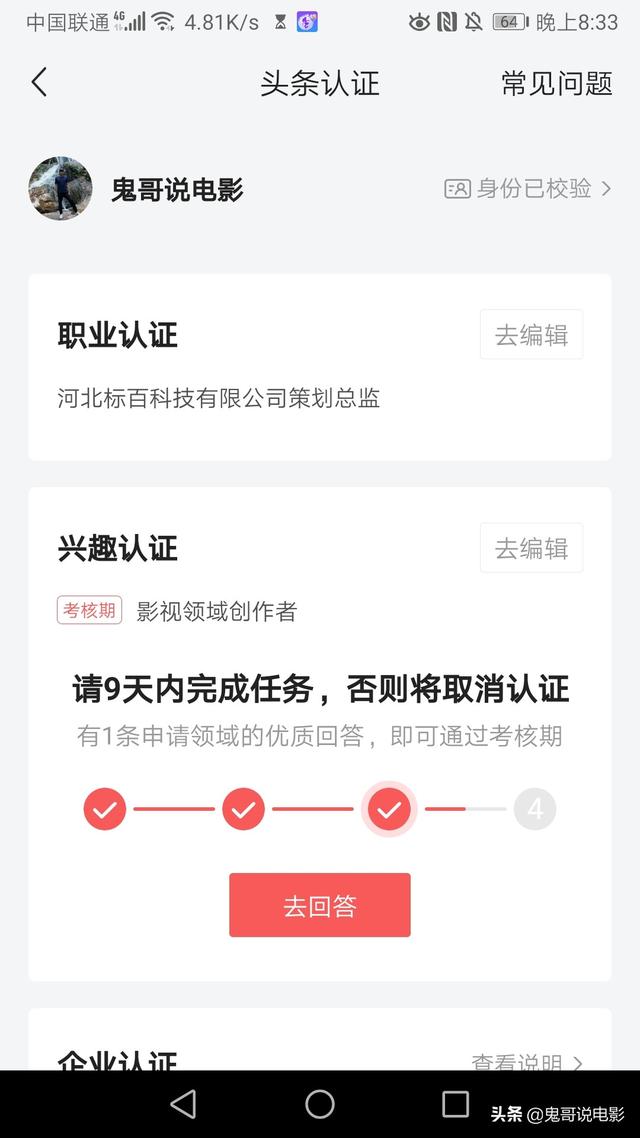Go back from 头条认证 page
This screenshot has height=1138, width=640.
click(x=39, y=83)
